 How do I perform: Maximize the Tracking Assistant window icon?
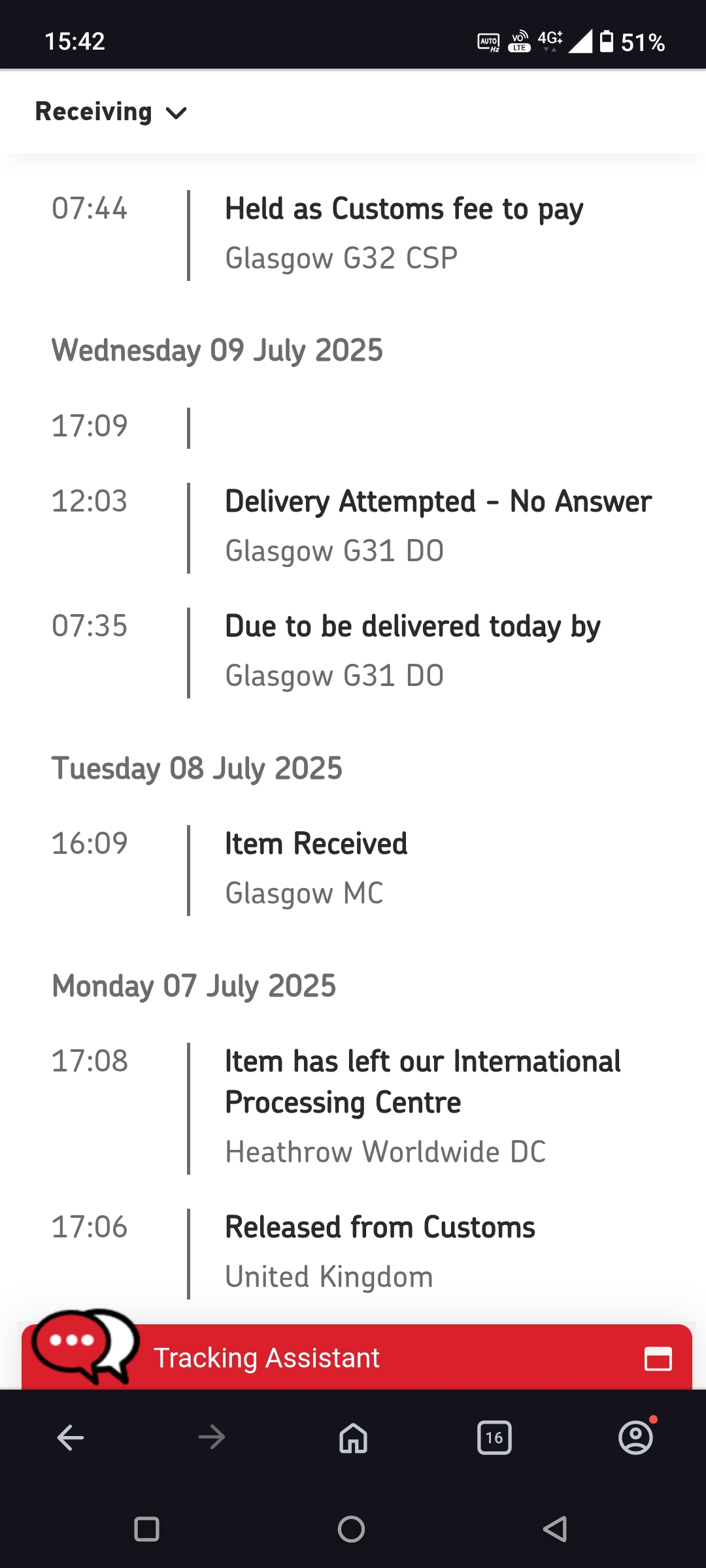[658, 1359]
